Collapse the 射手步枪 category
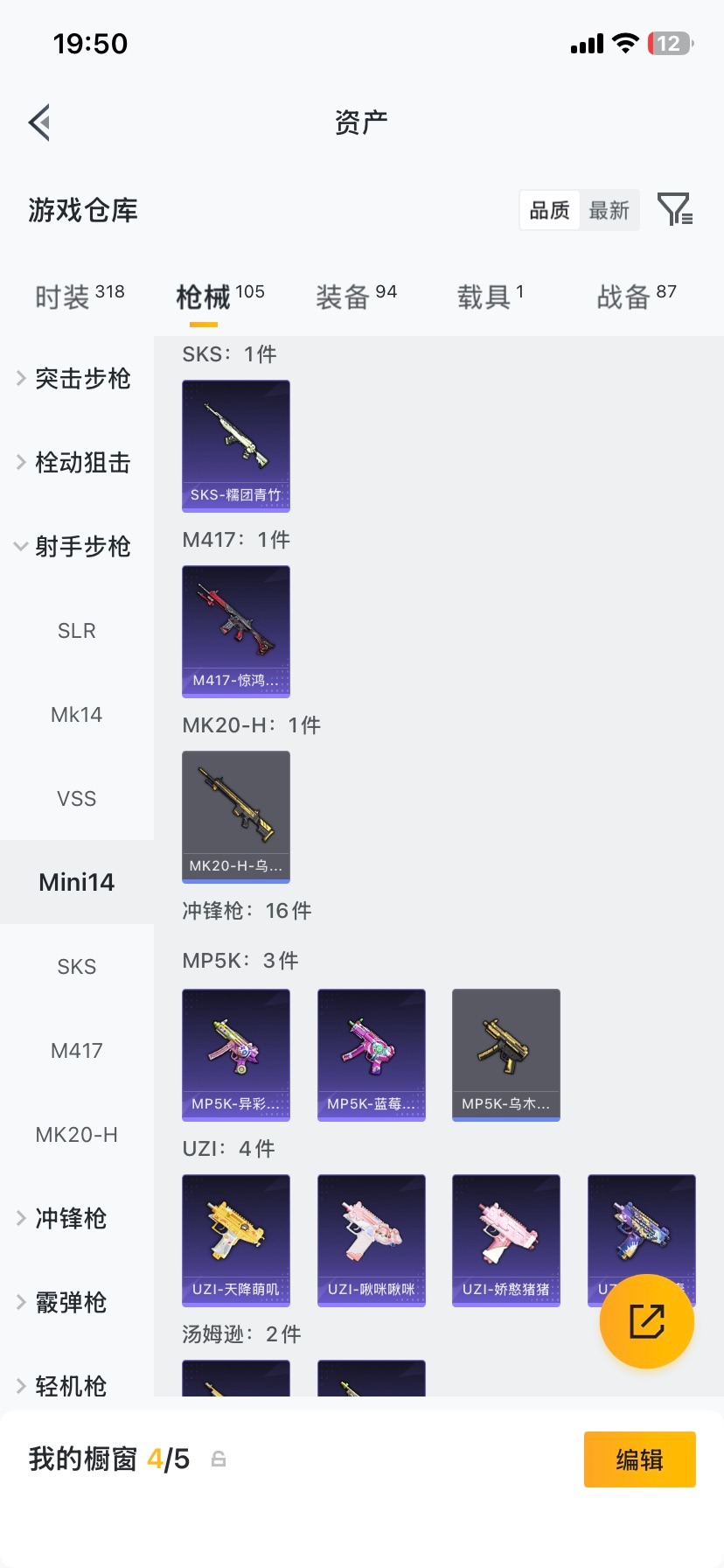This screenshot has width=724, height=1568. (x=83, y=546)
